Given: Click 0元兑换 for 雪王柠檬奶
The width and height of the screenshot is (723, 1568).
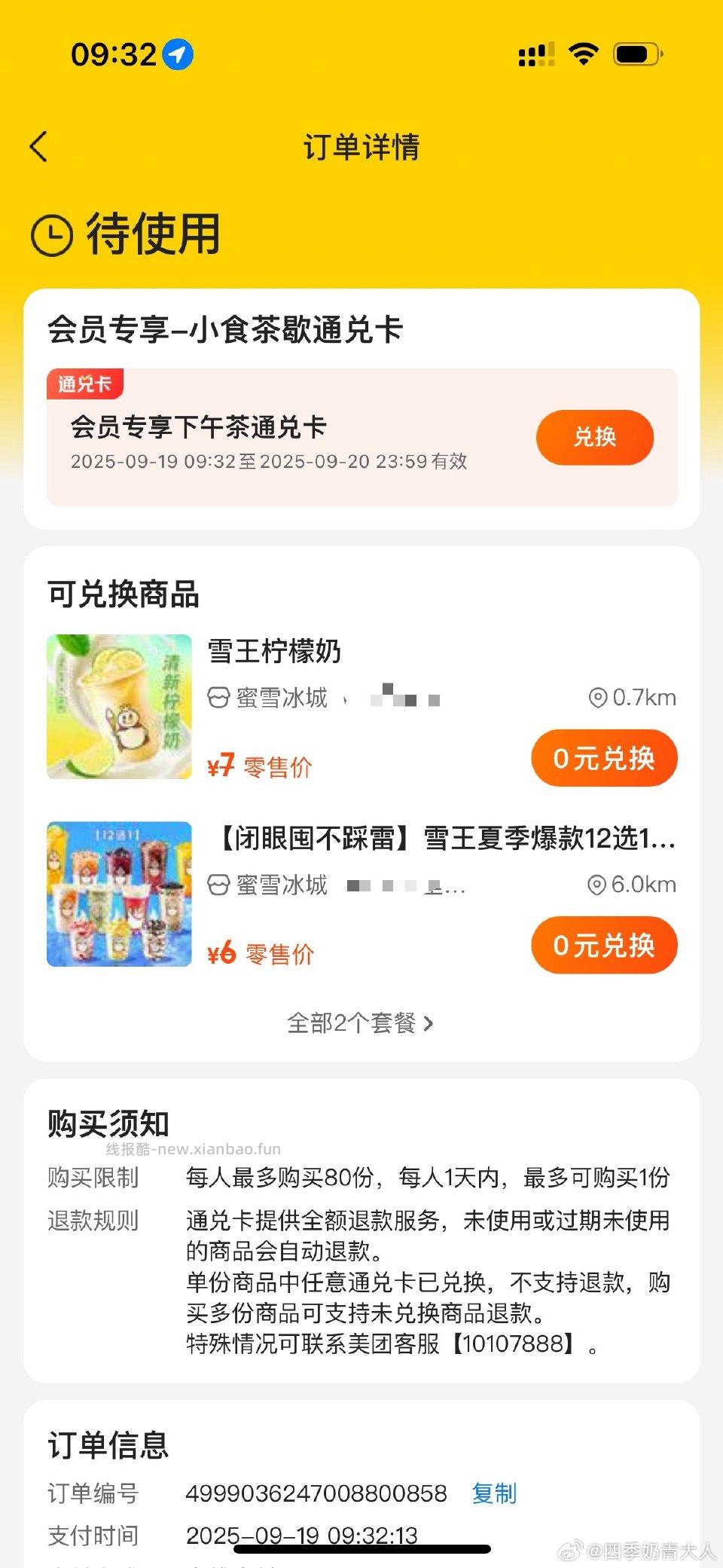Looking at the screenshot, I should [603, 759].
